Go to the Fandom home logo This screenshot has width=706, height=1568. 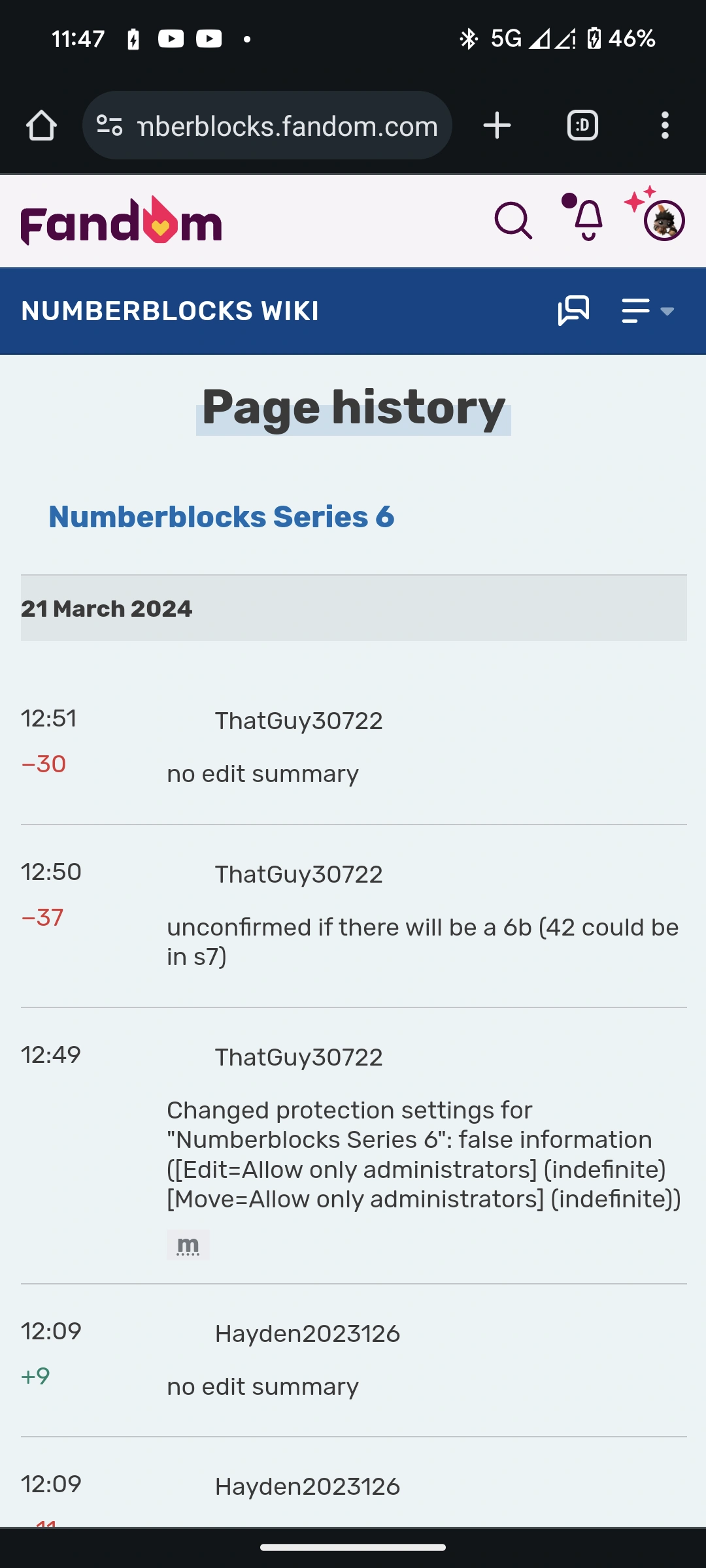click(122, 222)
